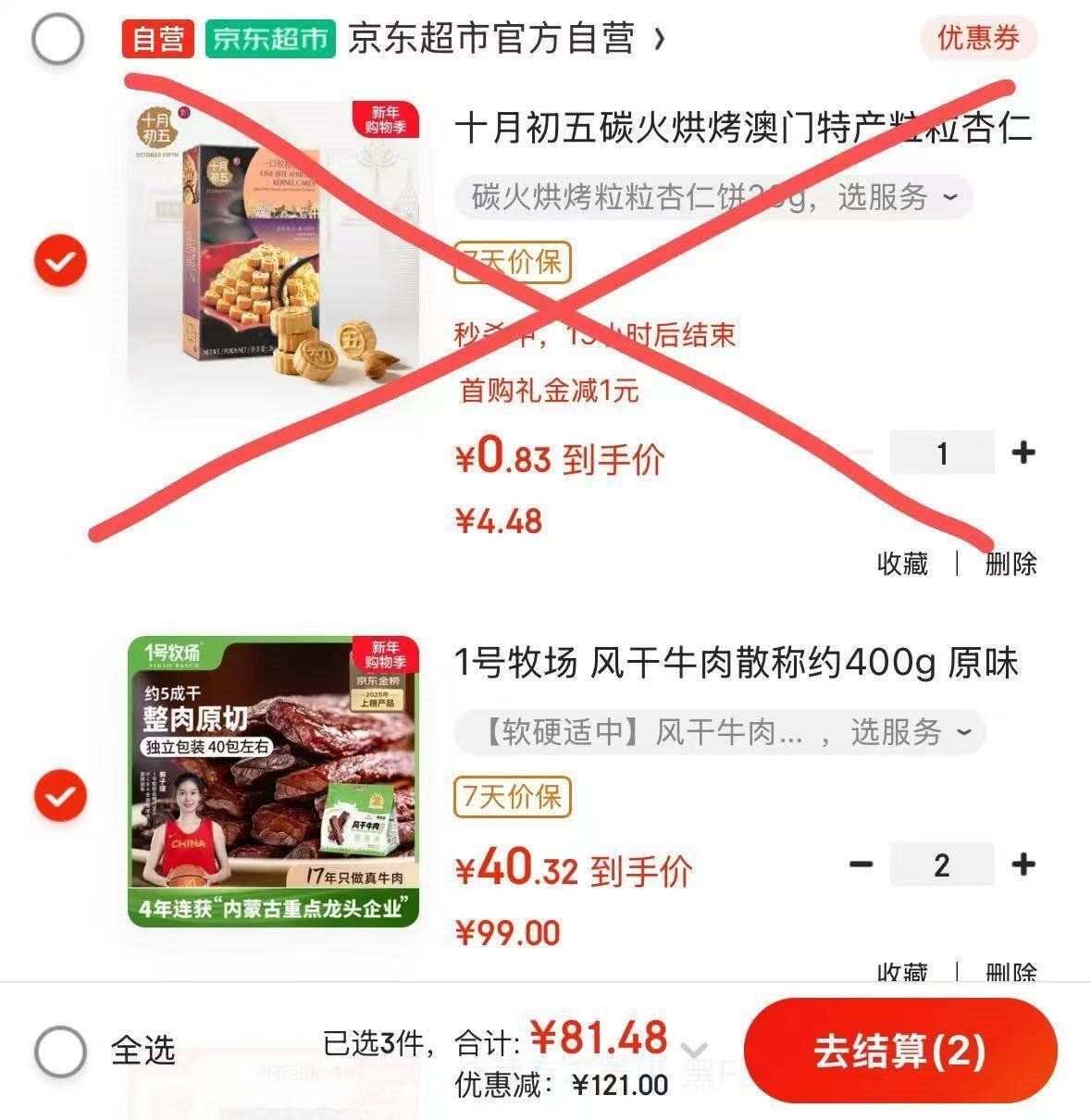1091x1120 pixels.
Task: Toggle the 全选 select-all checkbox
Action: tap(61, 1051)
